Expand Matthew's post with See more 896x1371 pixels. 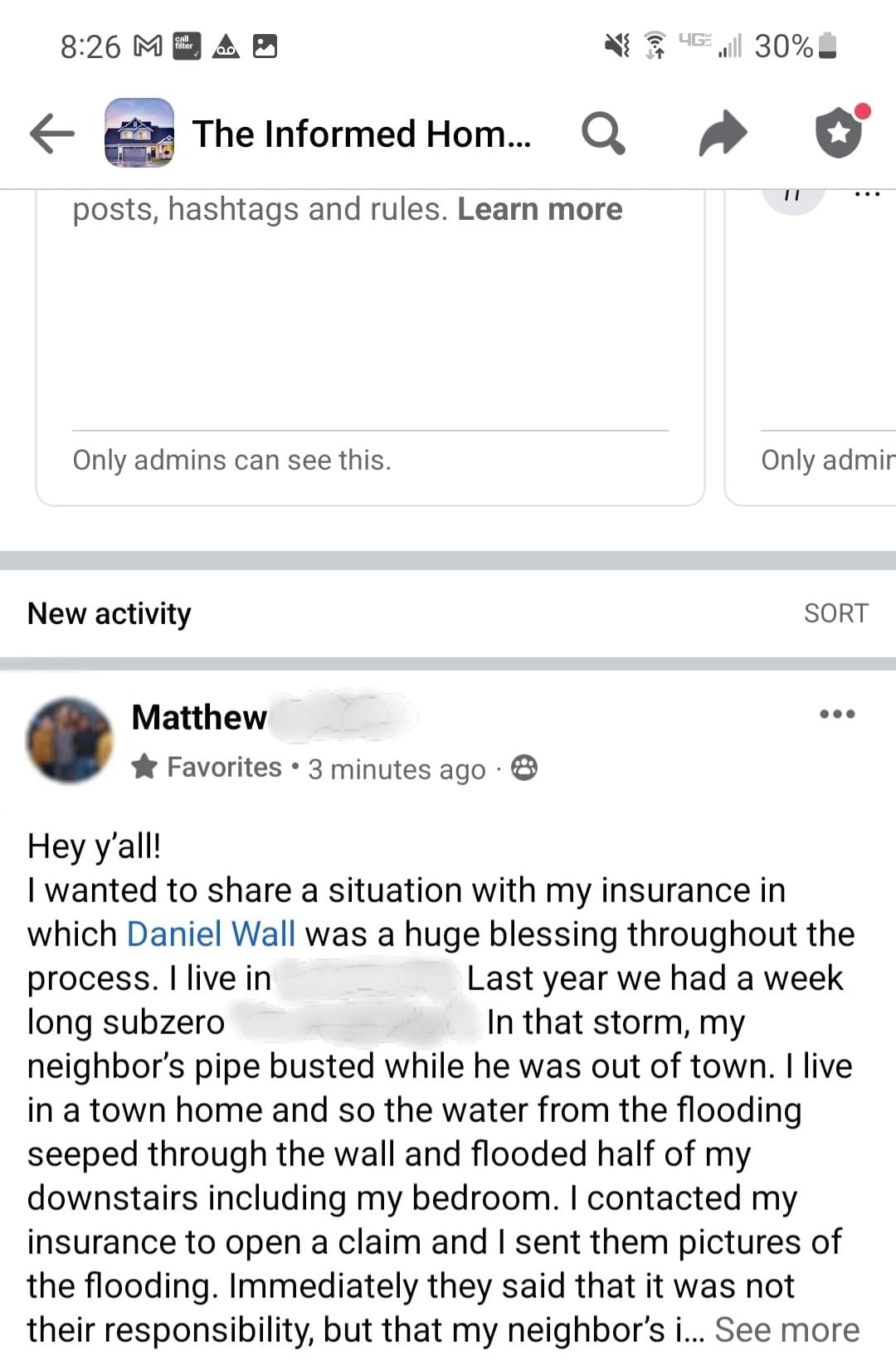click(x=786, y=1330)
